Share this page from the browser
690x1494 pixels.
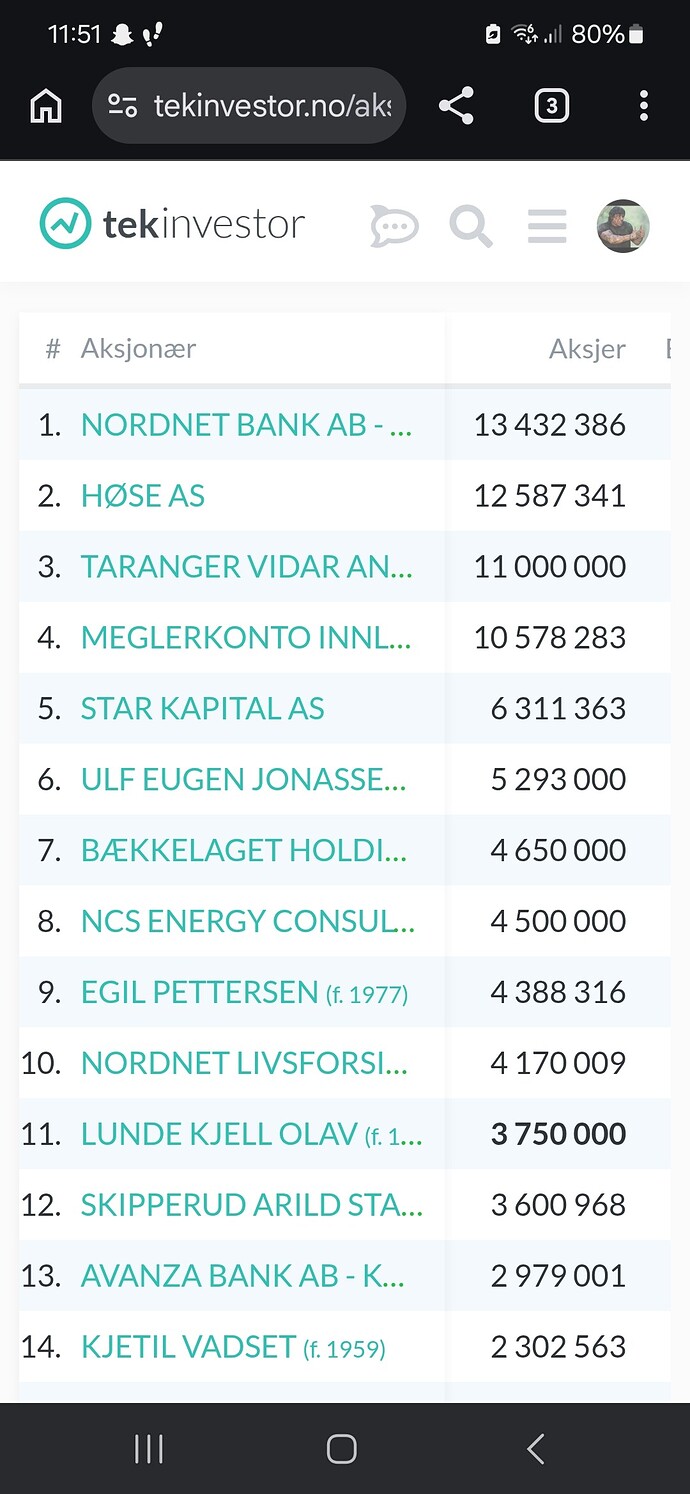456,105
